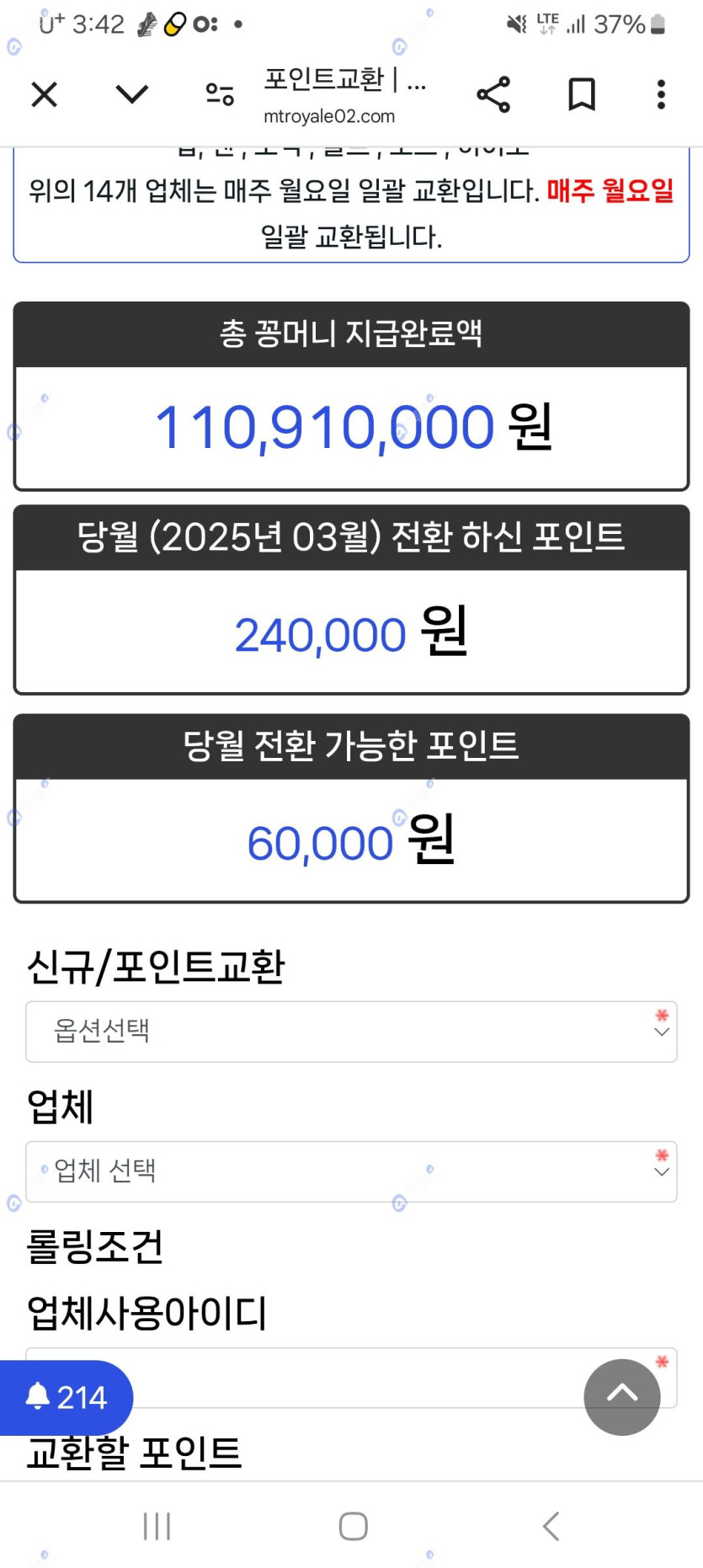703x1568 pixels.
Task: Minimize the tab with the down chevron
Action: pos(131,94)
